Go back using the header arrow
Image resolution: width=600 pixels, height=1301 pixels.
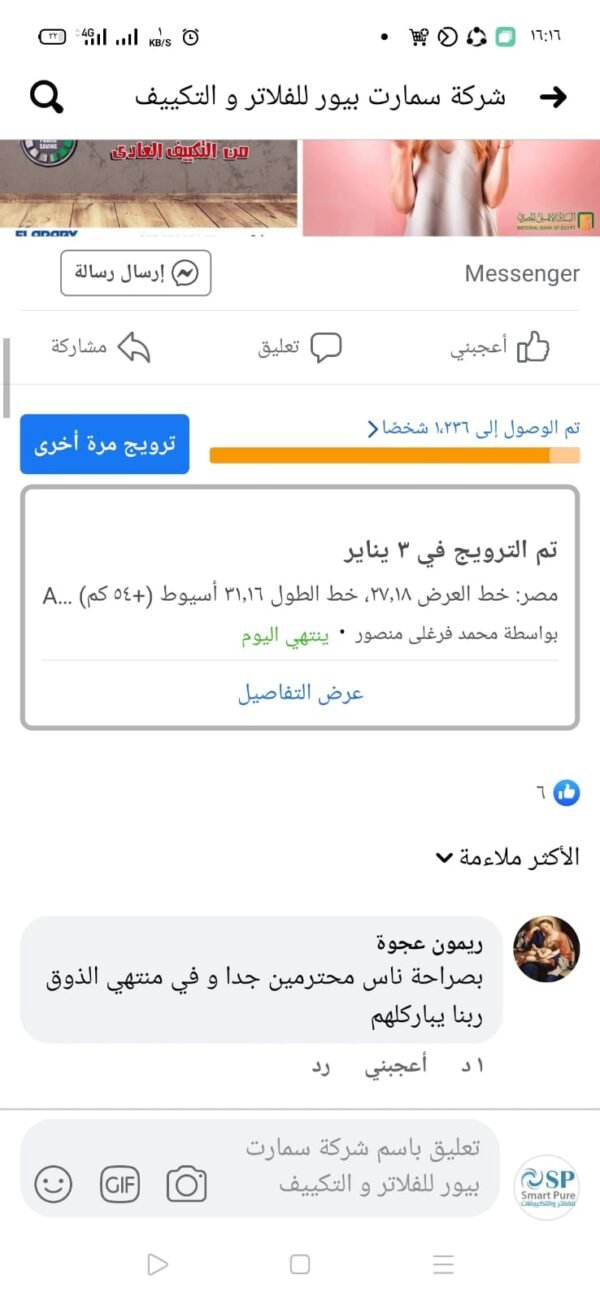552,97
